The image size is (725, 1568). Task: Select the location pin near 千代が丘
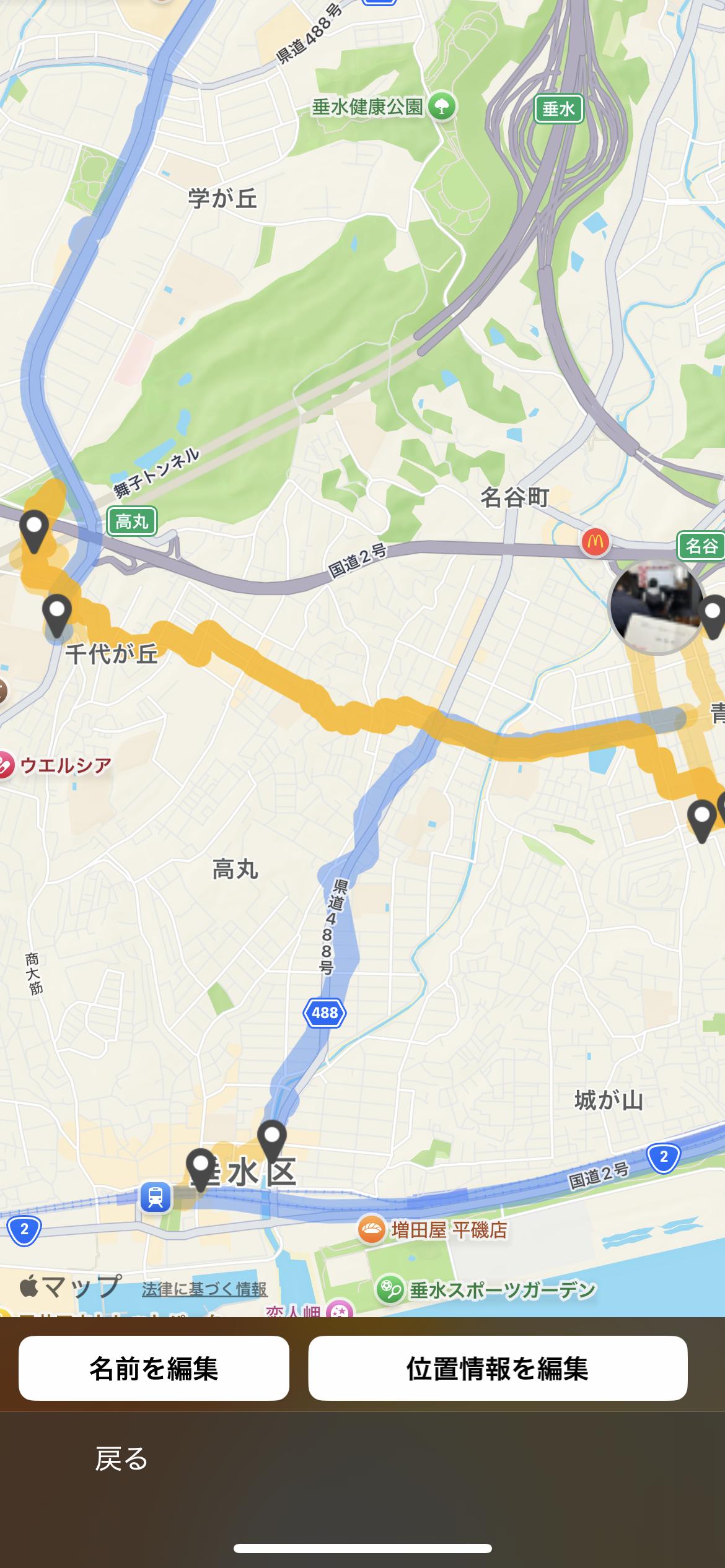[x=57, y=616]
